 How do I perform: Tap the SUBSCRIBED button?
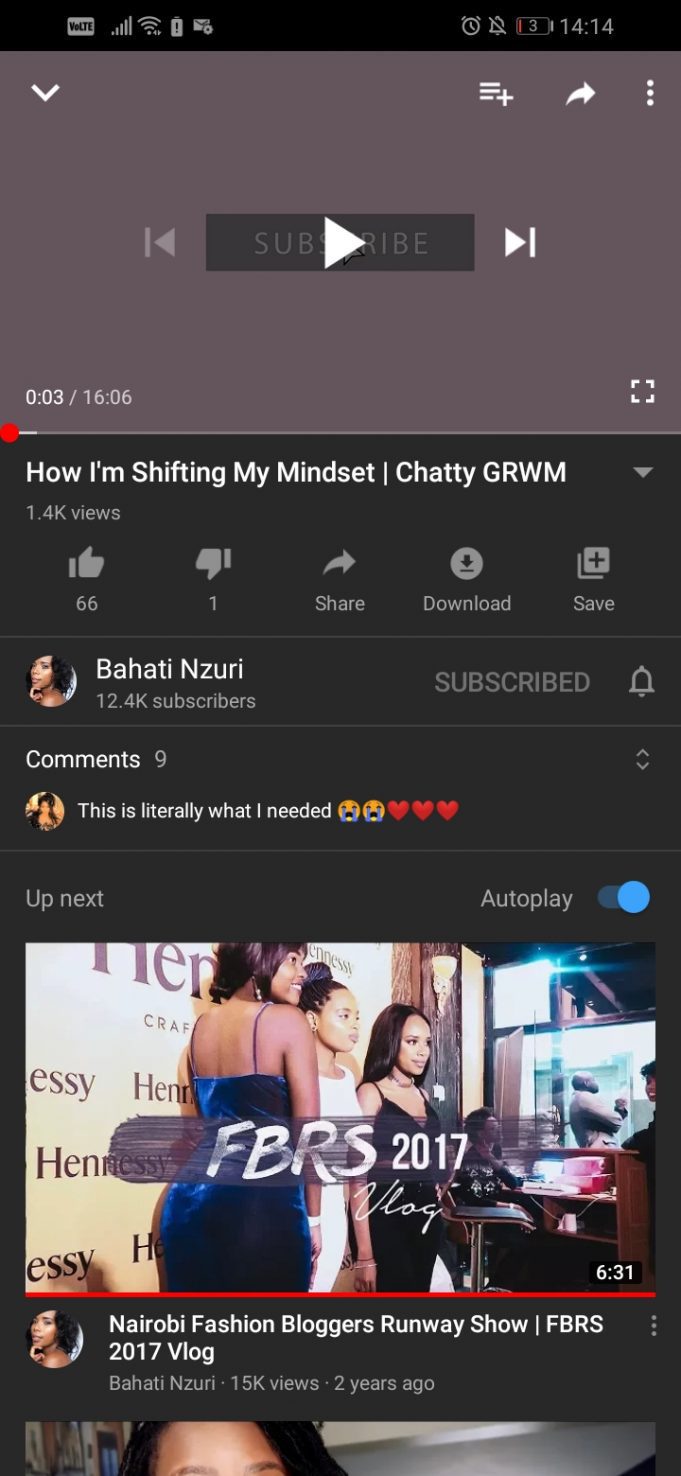coord(512,682)
